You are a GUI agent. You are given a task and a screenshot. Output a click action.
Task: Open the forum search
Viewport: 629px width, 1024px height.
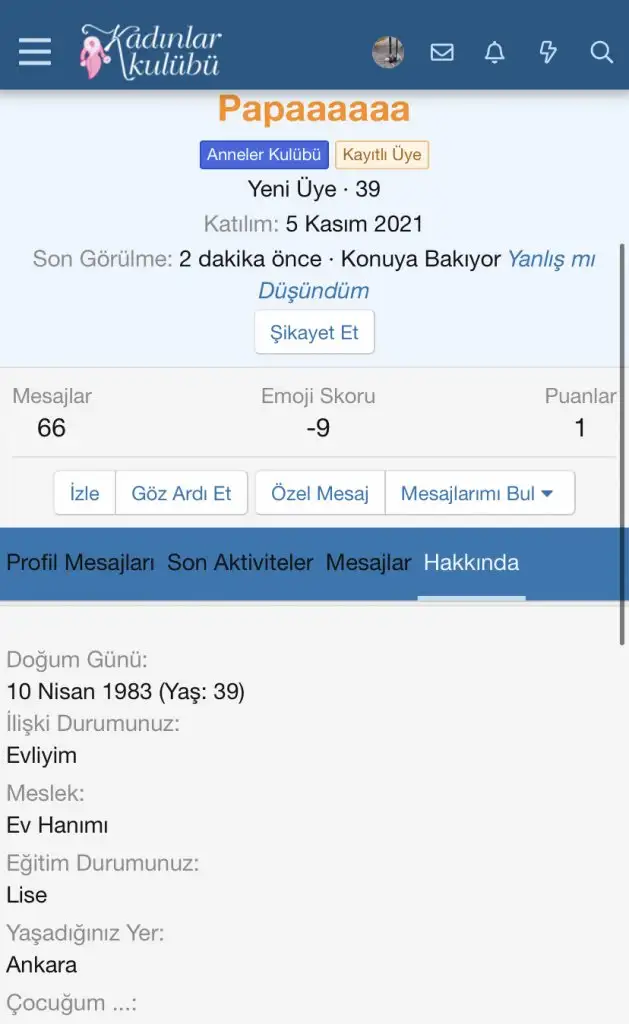pos(601,52)
